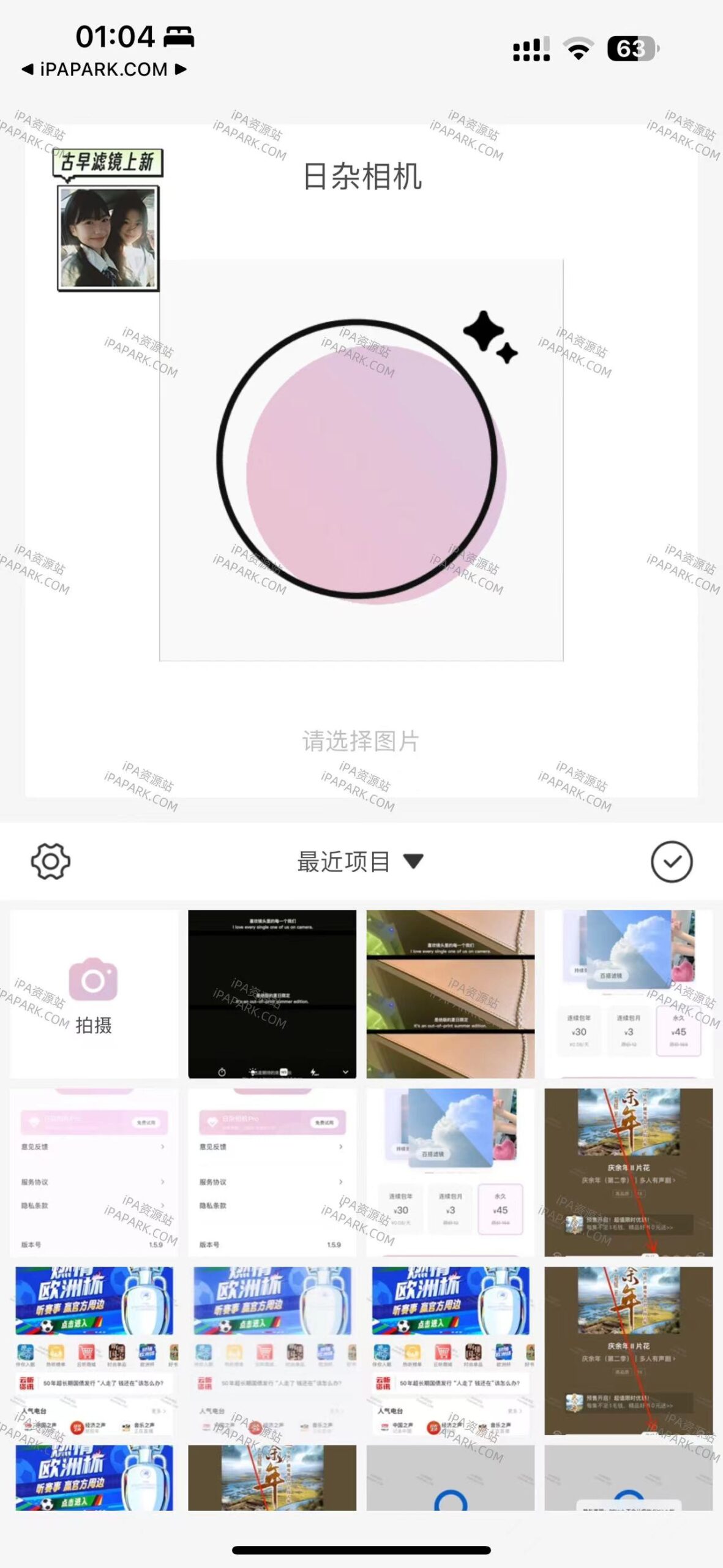Pick the first cloud pricing screenshot
Screen dimensions: 723x1568
click(629, 993)
